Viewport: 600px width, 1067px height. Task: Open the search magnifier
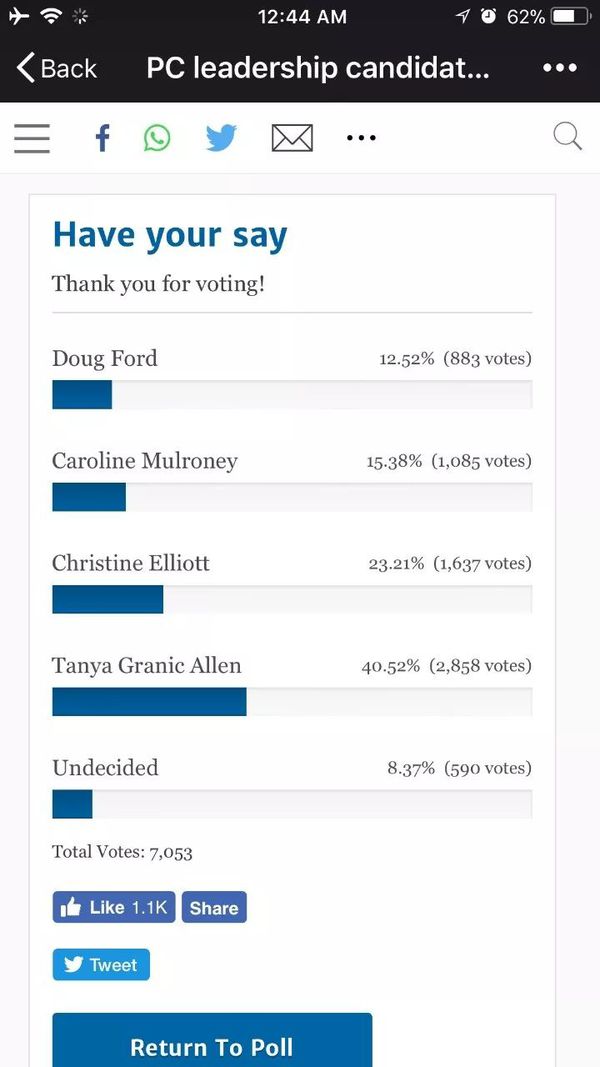point(567,137)
